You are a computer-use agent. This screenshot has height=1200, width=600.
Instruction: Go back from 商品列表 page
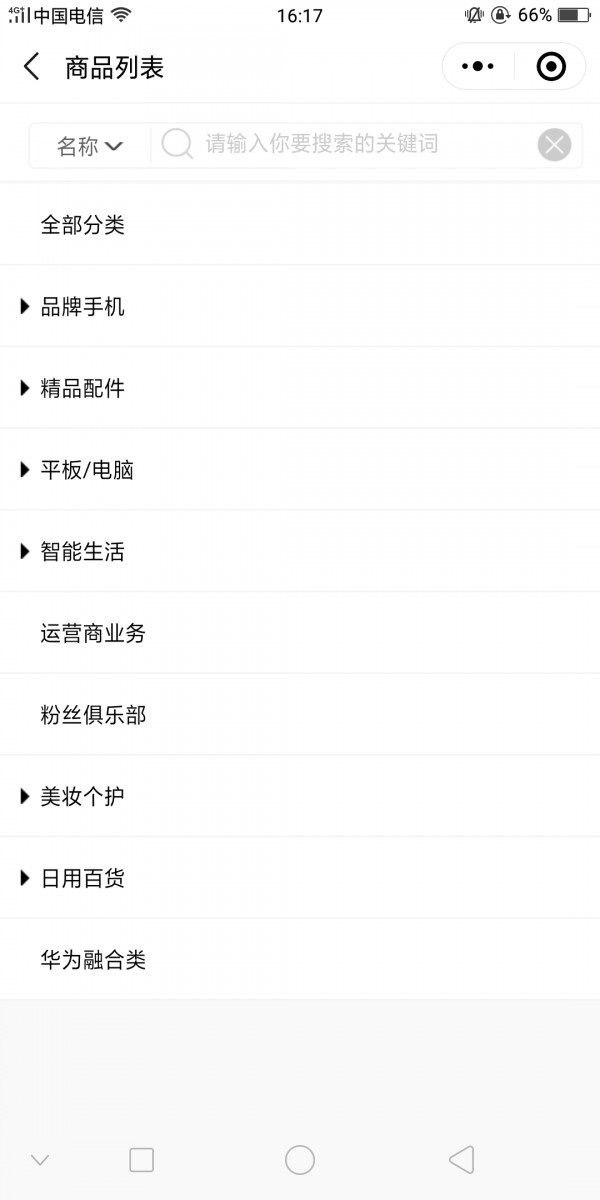click(32, 67)
